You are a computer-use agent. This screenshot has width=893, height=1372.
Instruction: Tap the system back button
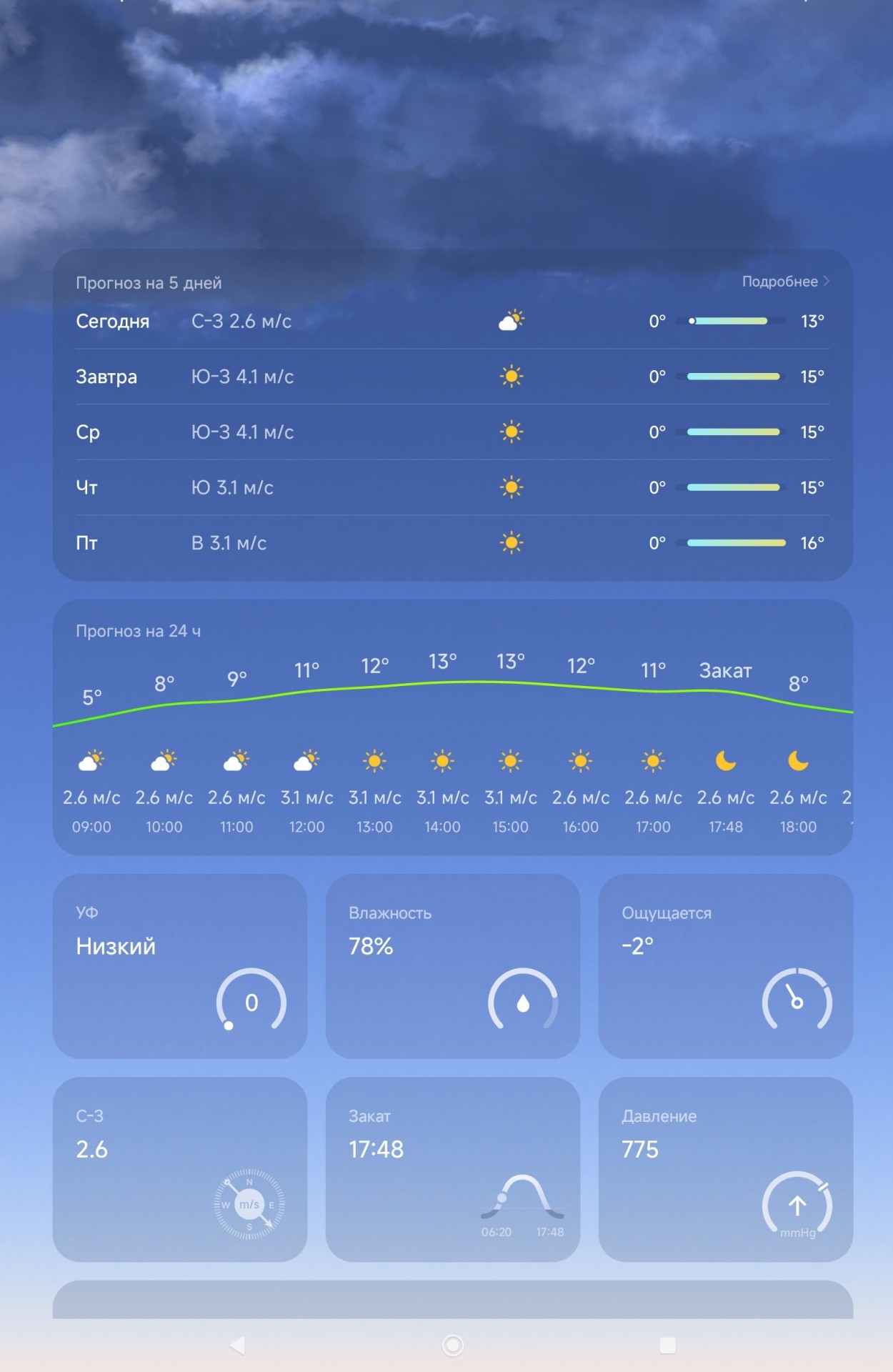tap(238, 1346)
